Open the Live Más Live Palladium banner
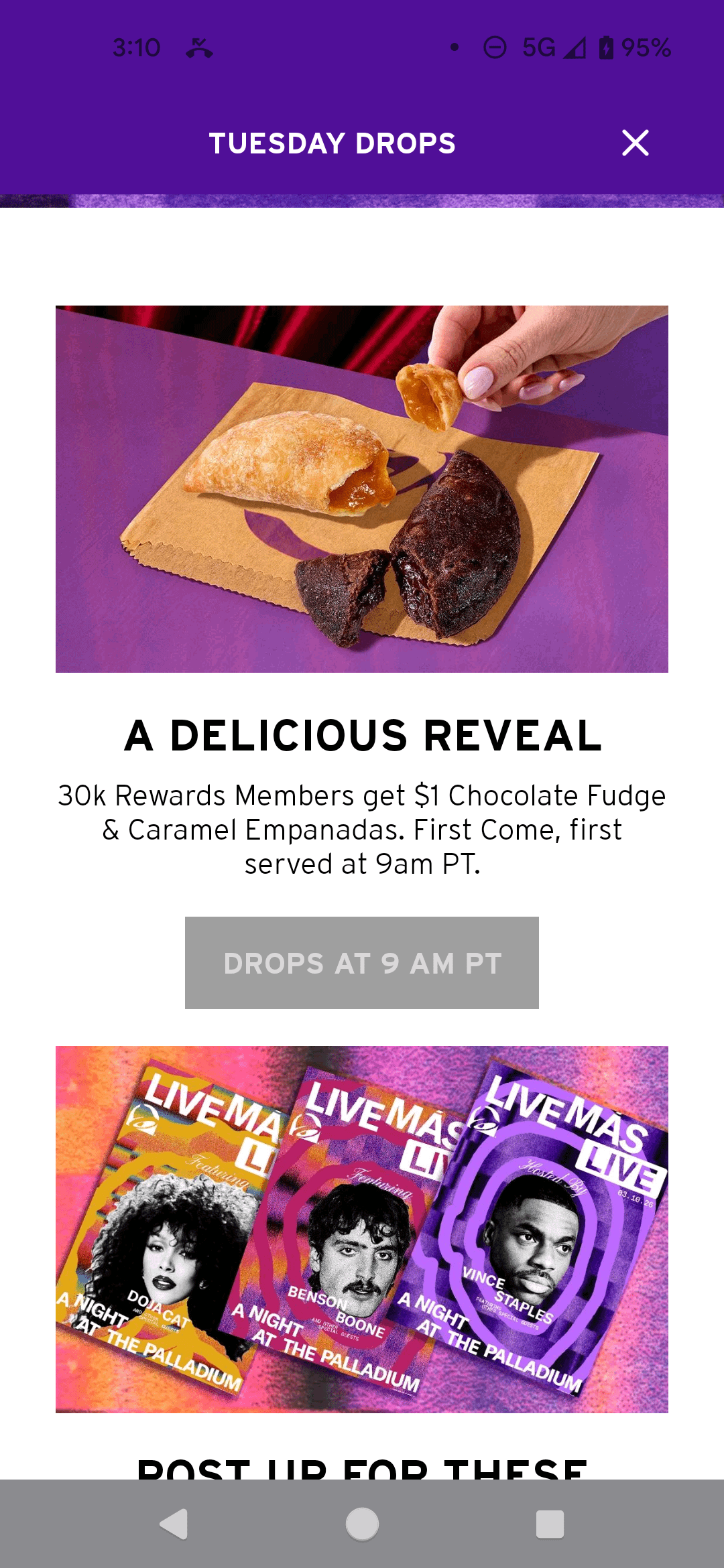Viewport: 724px width, 1568px height. point(362,1229)
